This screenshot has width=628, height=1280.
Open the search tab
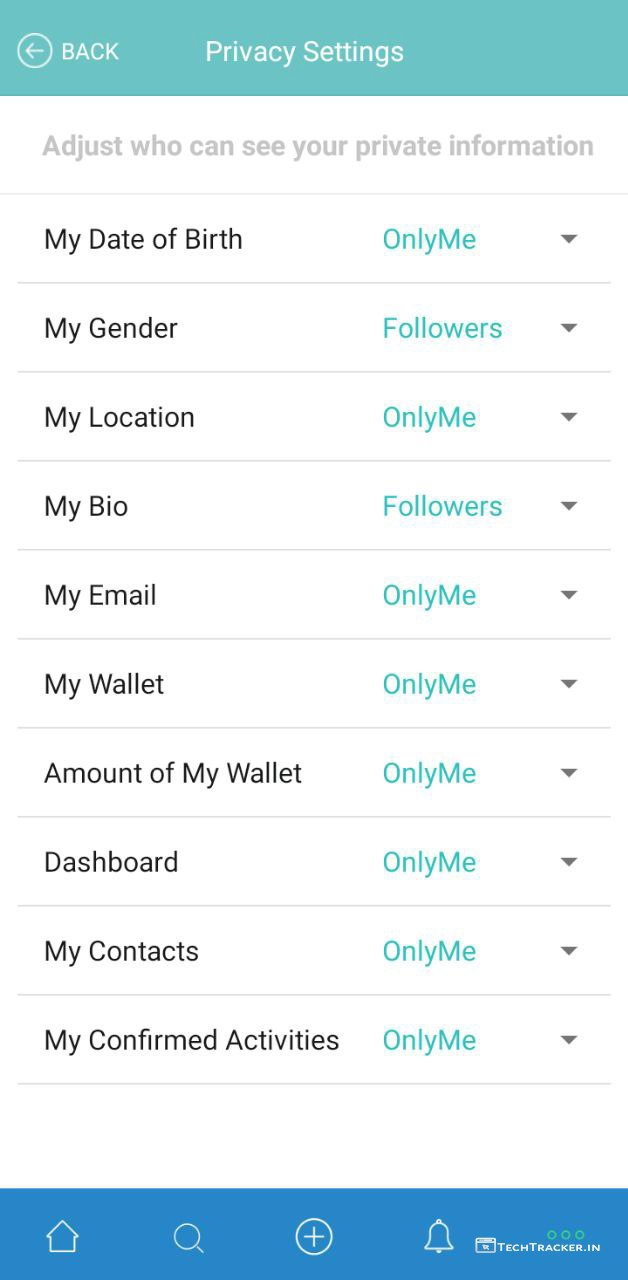pyautogui.click(x=188, y=1238)
